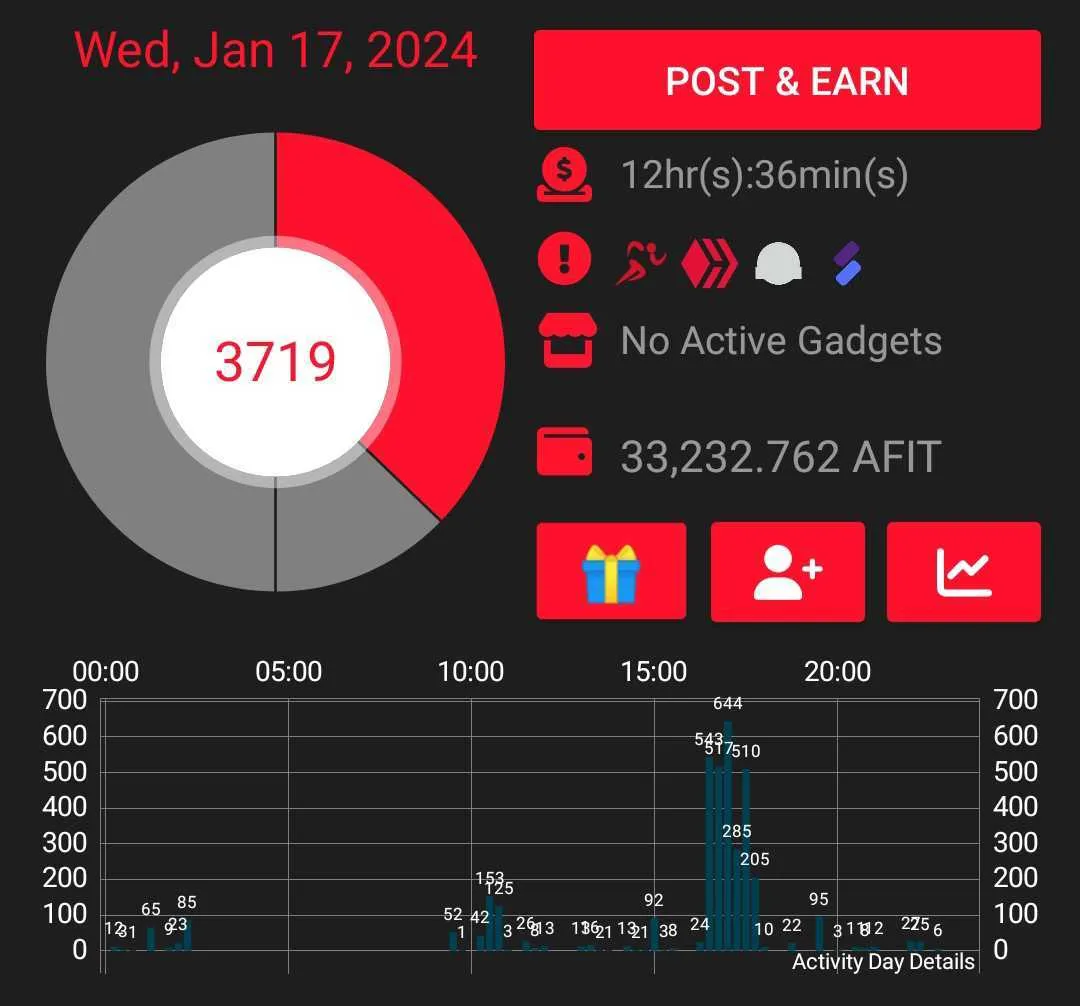Open the gadgets market shop icon
Viewport: 1080px width, 1006px height.
(567, 341)
